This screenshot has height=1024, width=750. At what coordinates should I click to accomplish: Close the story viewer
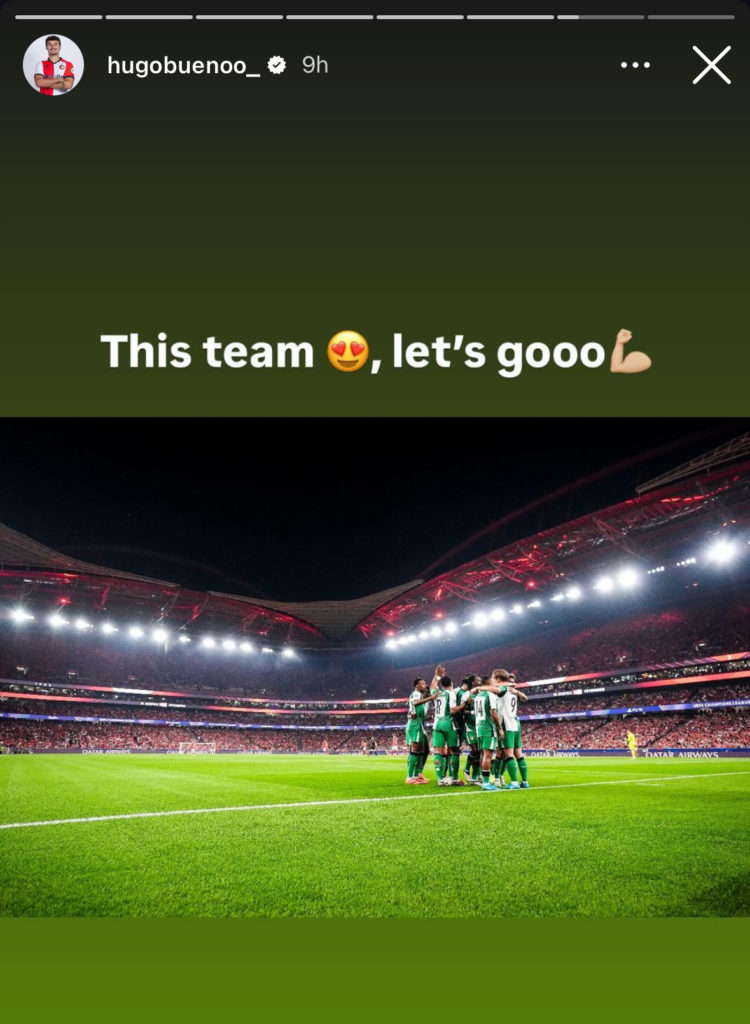click(711, 65)
